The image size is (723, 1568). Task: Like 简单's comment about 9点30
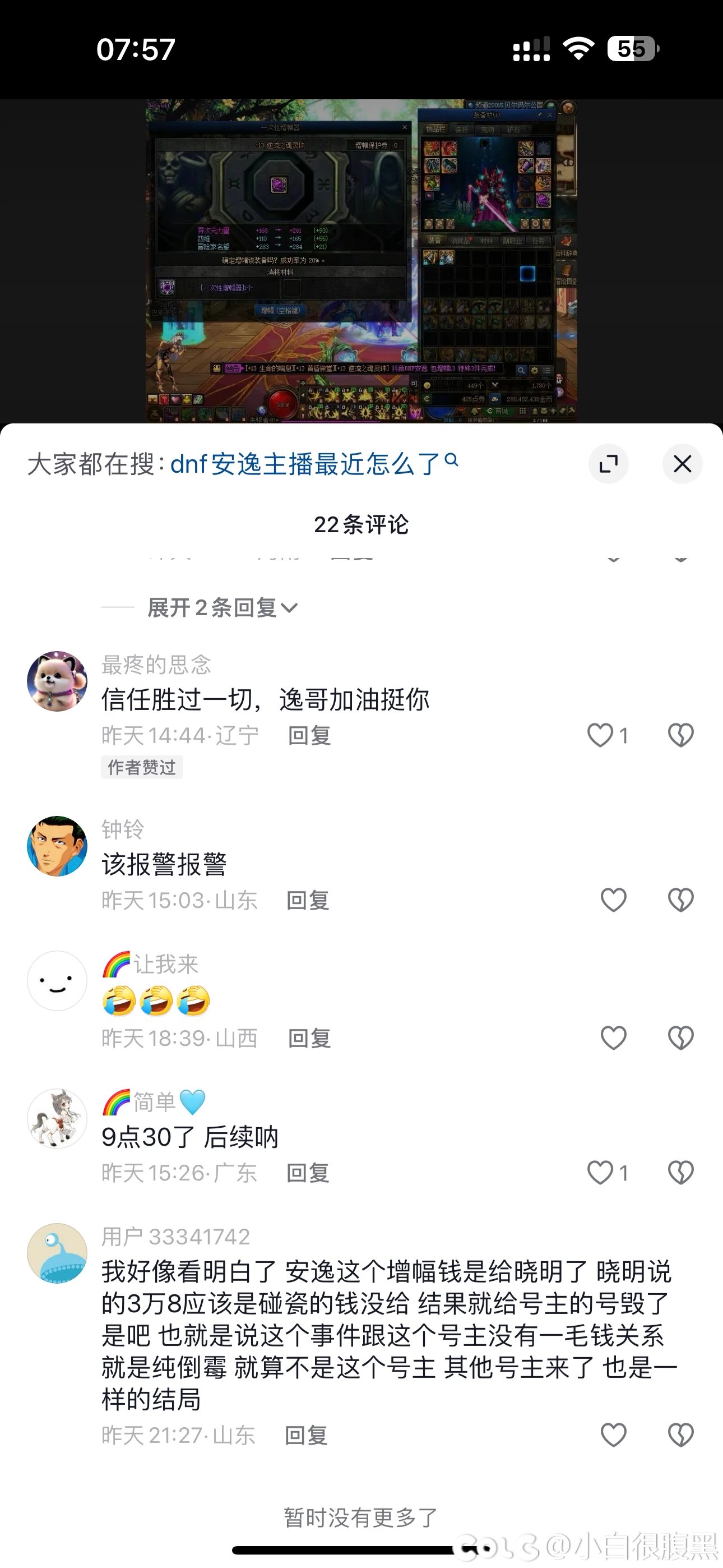600,1172
